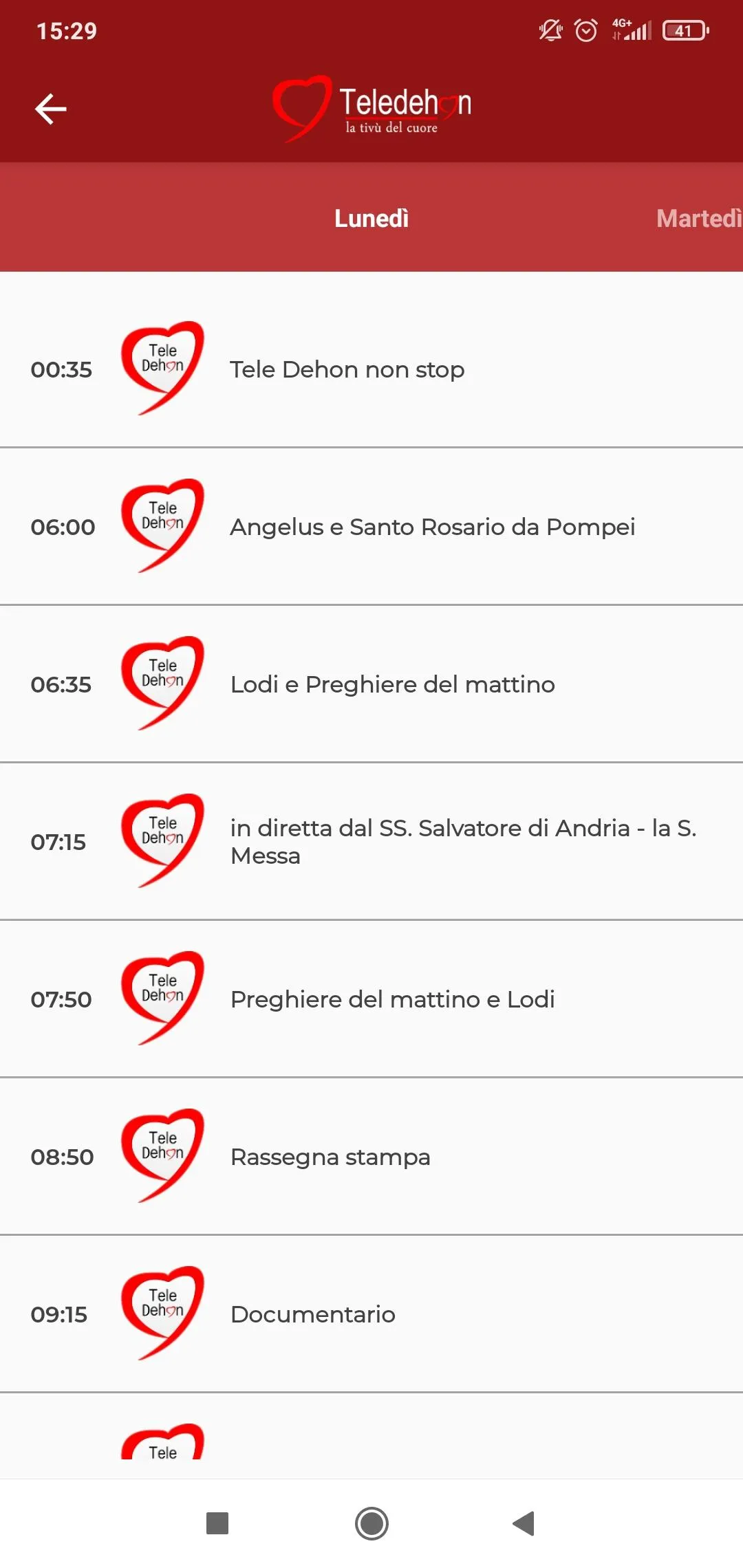Open the 00:35 Tele Dehon non stop entry
743x1568 pixels.
(371, 369)
